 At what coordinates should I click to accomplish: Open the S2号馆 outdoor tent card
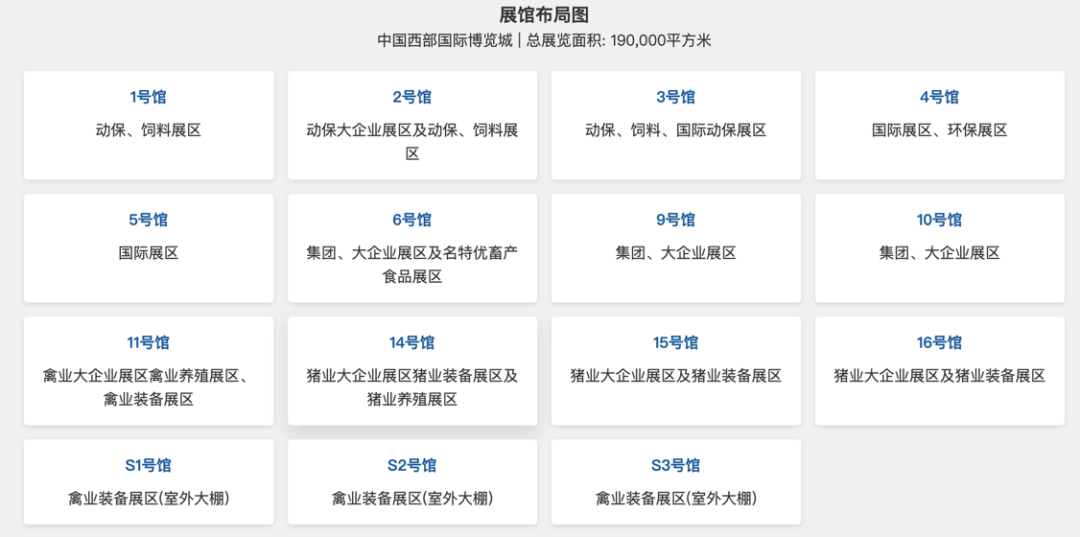(x=412, y=482)
